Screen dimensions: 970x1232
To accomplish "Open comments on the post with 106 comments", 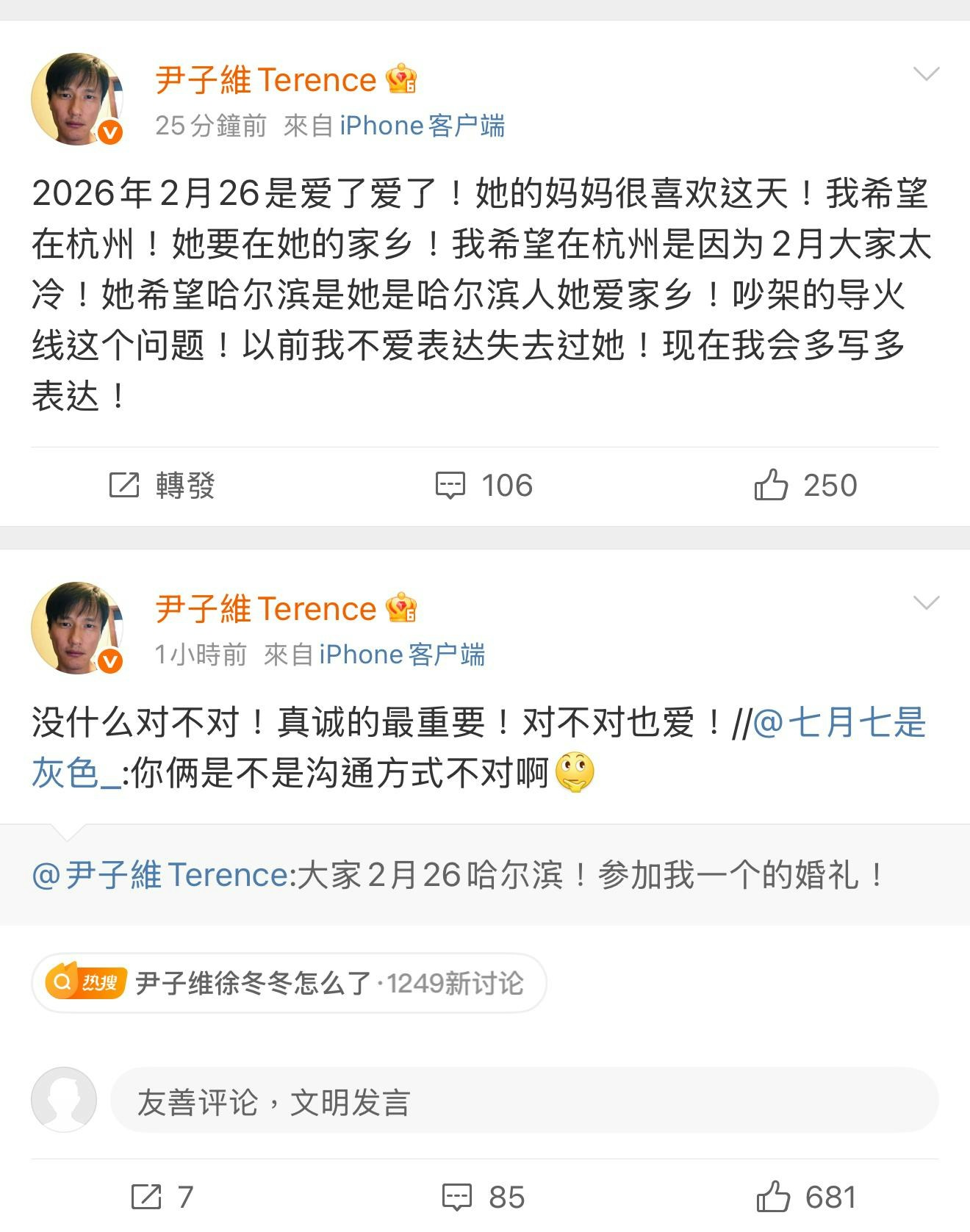I will (x=484, y=486).
